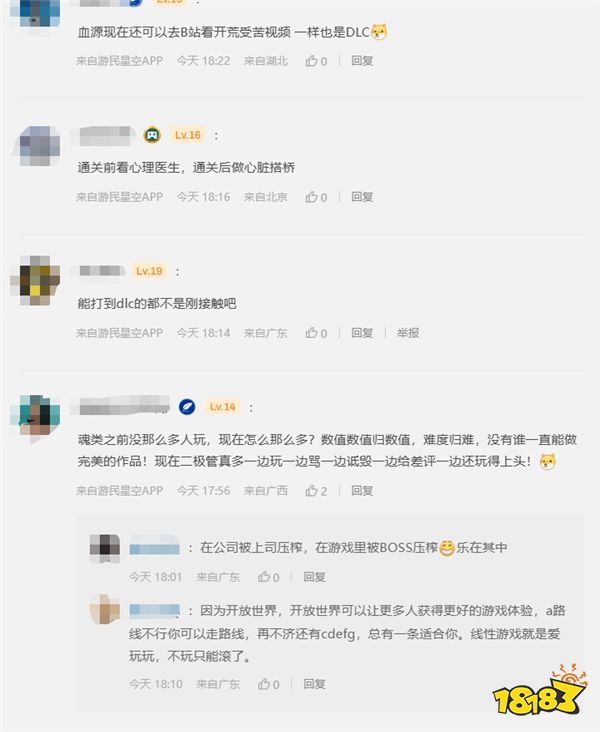This screenshot has height=732, width=600.
Task: Open the Lv.19 commenter's avatar
Action: 39,278
